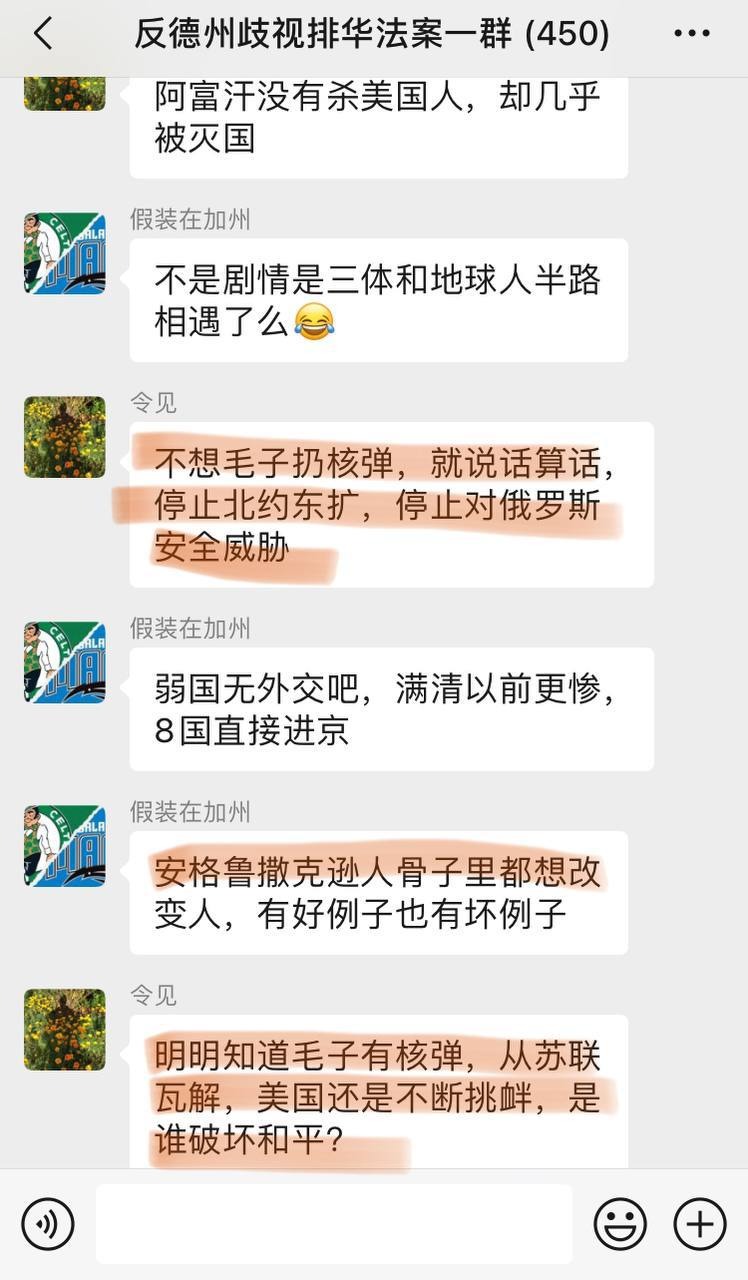Viewport: 748px width, 1280px height.
Task: Focus the message text field
Action: coord(333,1224)
